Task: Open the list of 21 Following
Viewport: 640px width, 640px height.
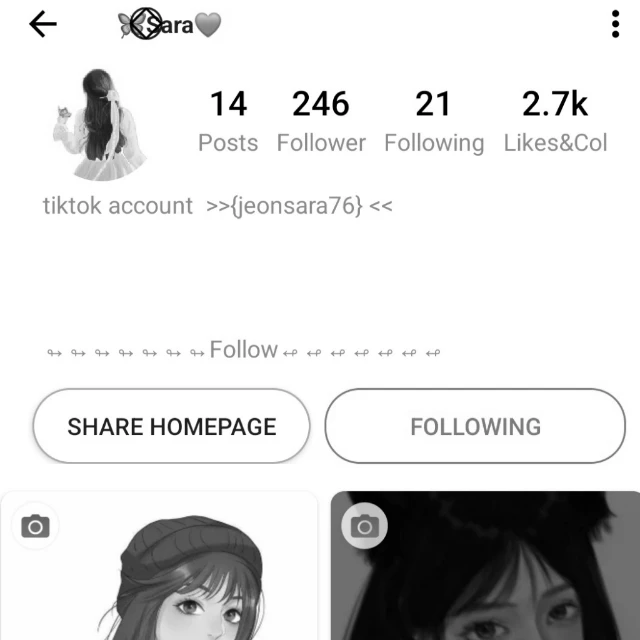Action: (x=434, y=121)
